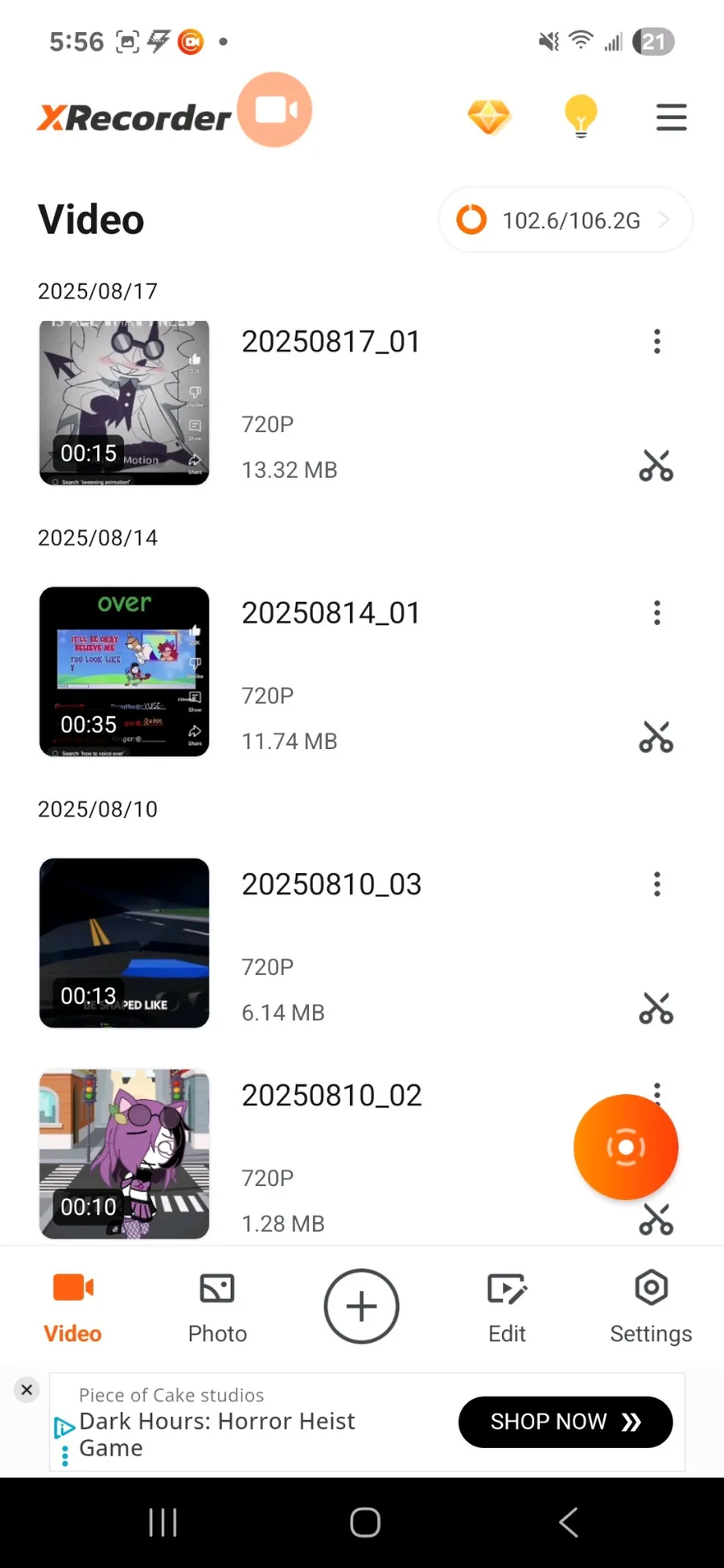Trim the 20250810_03 video with scissors
The width and height of the screenshot is (724, 1568).
(x=656, y=1008)
